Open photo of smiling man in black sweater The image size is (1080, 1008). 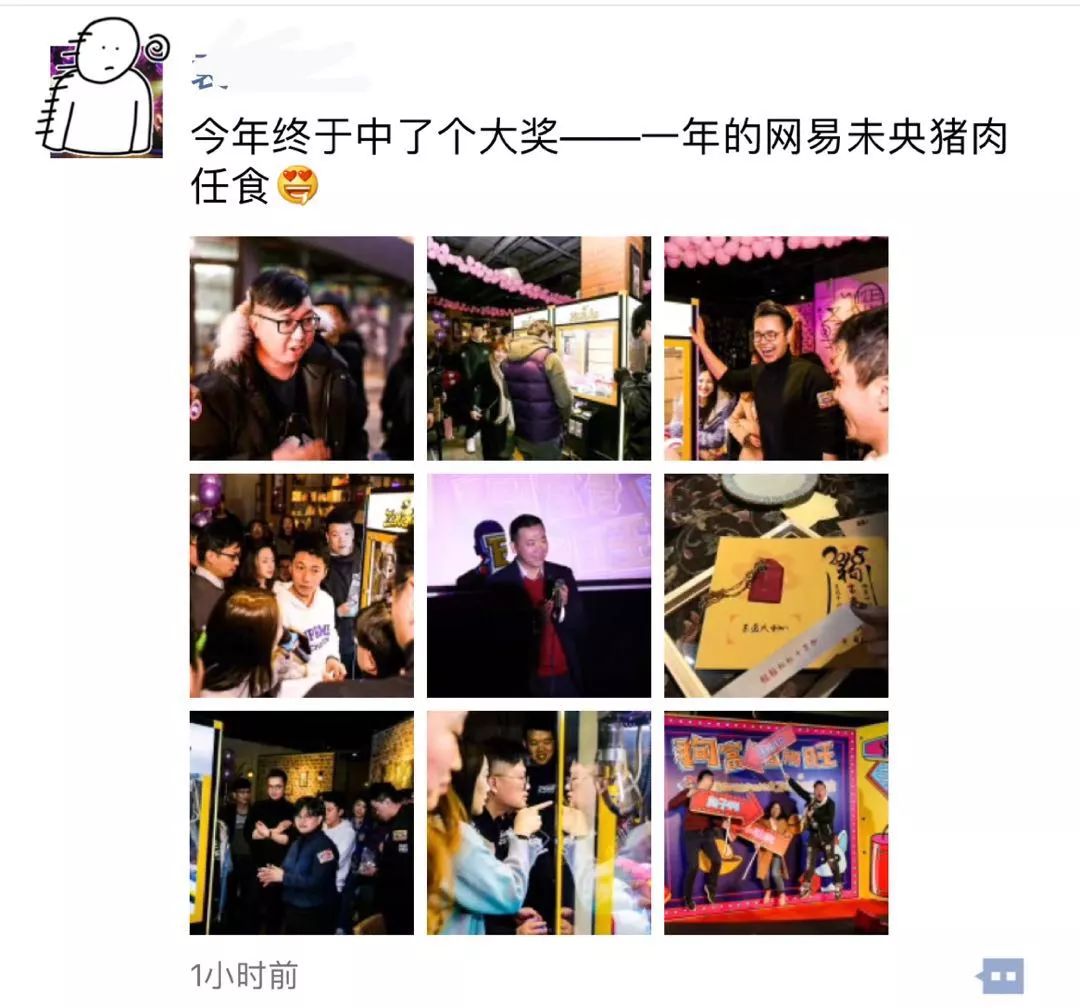(x=775, y=348)
